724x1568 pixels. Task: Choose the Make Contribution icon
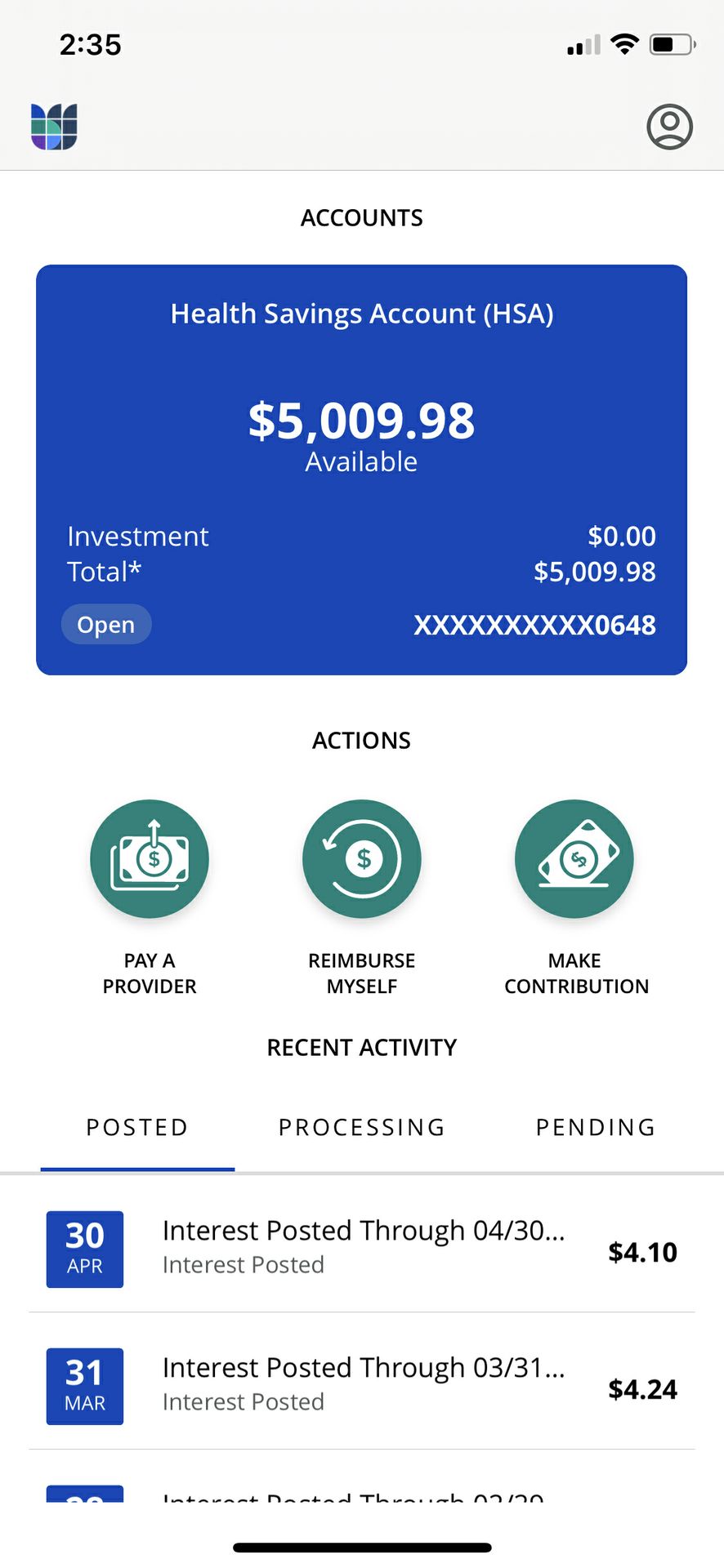coord(574,858)
